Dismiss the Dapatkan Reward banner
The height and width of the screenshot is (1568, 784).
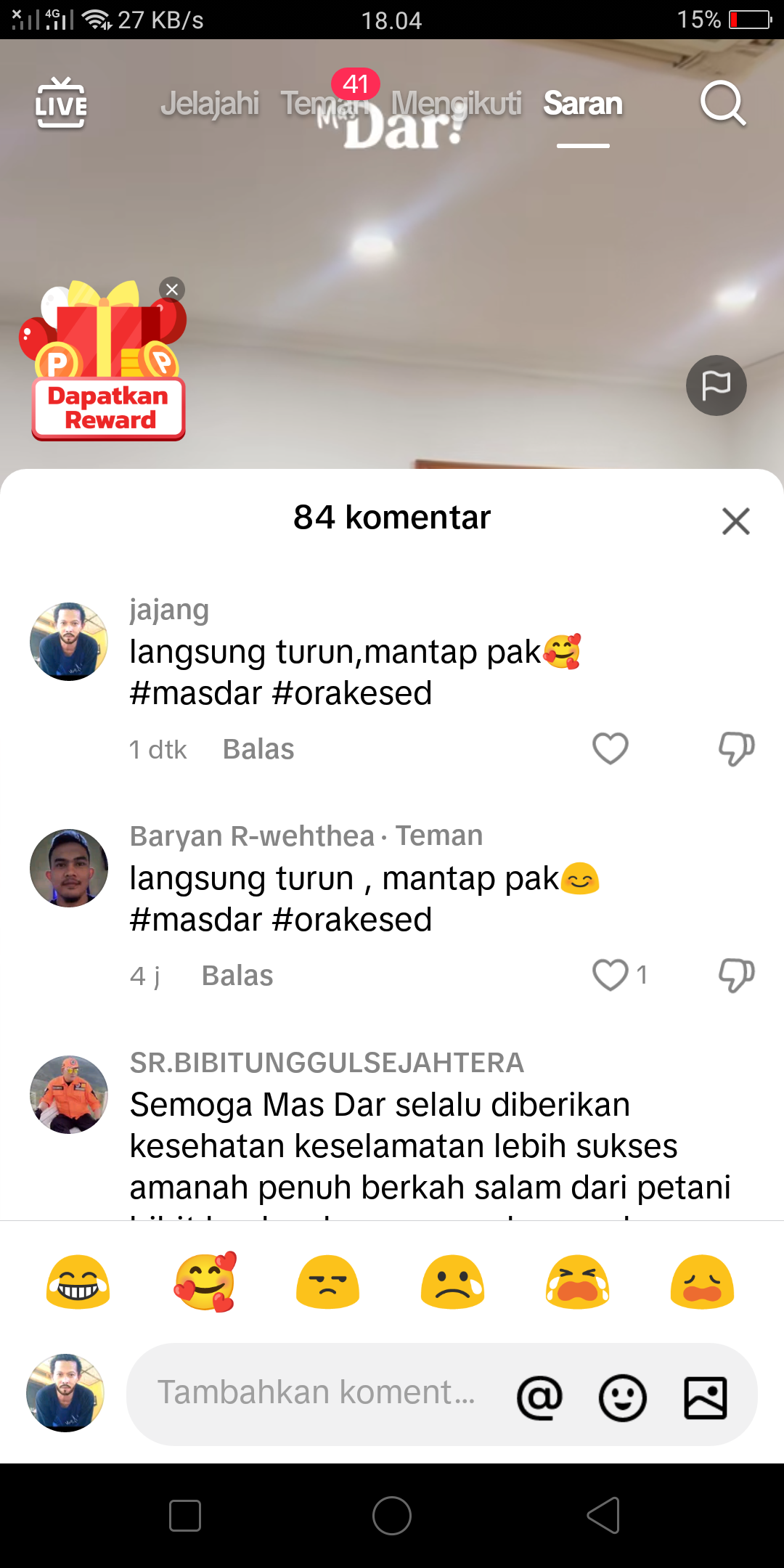(x=172, y=290)
